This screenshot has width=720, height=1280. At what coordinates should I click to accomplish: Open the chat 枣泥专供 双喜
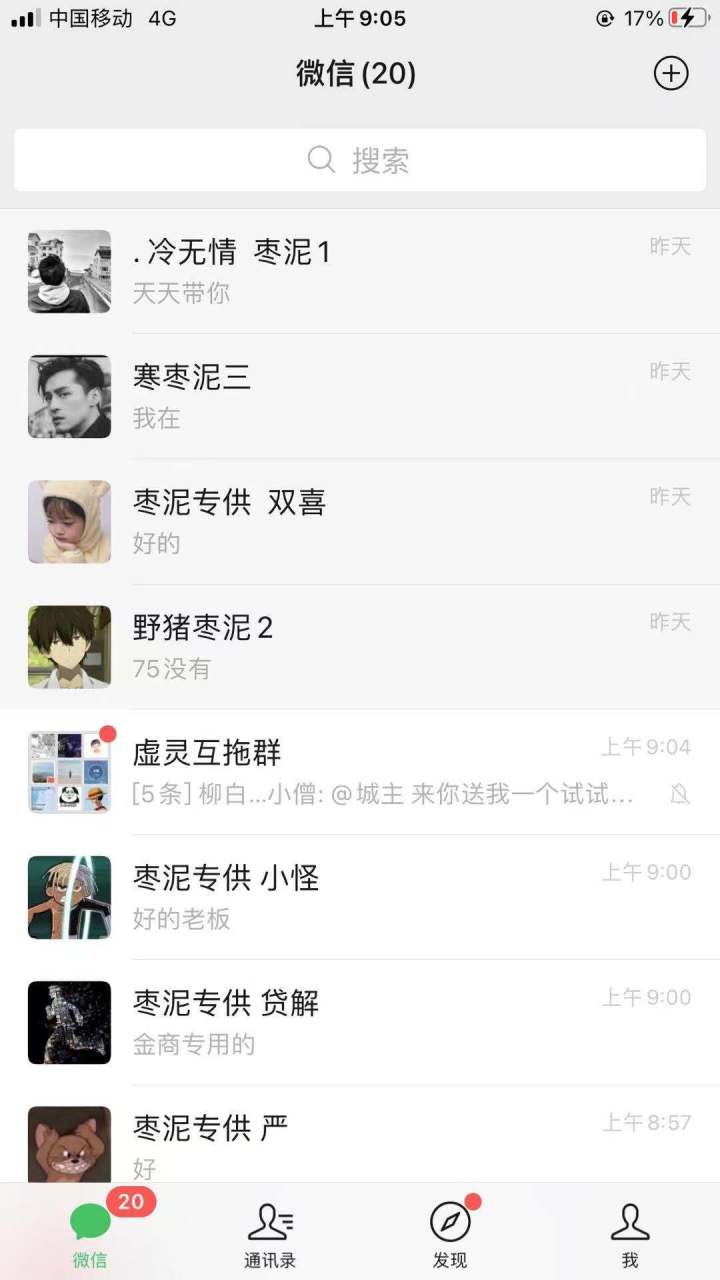point(360,521)
